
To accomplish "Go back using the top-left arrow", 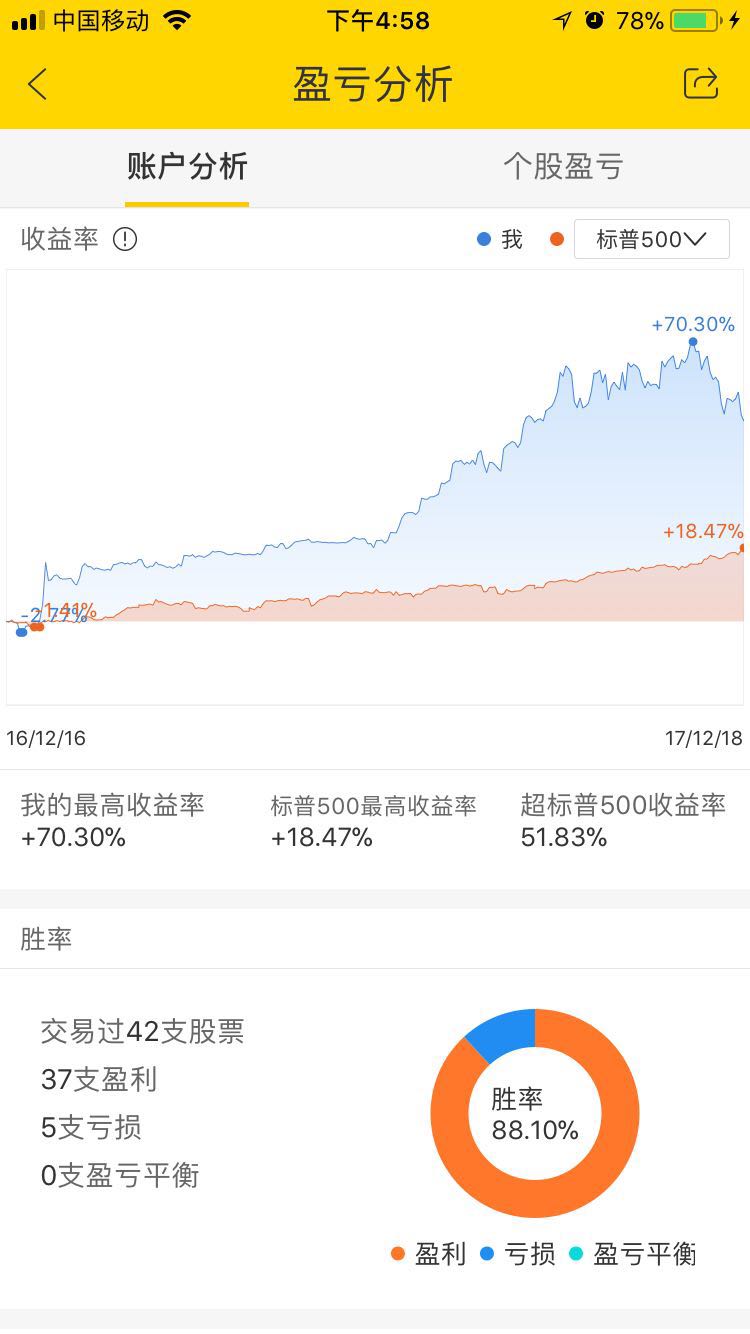I will click(37, 85).
